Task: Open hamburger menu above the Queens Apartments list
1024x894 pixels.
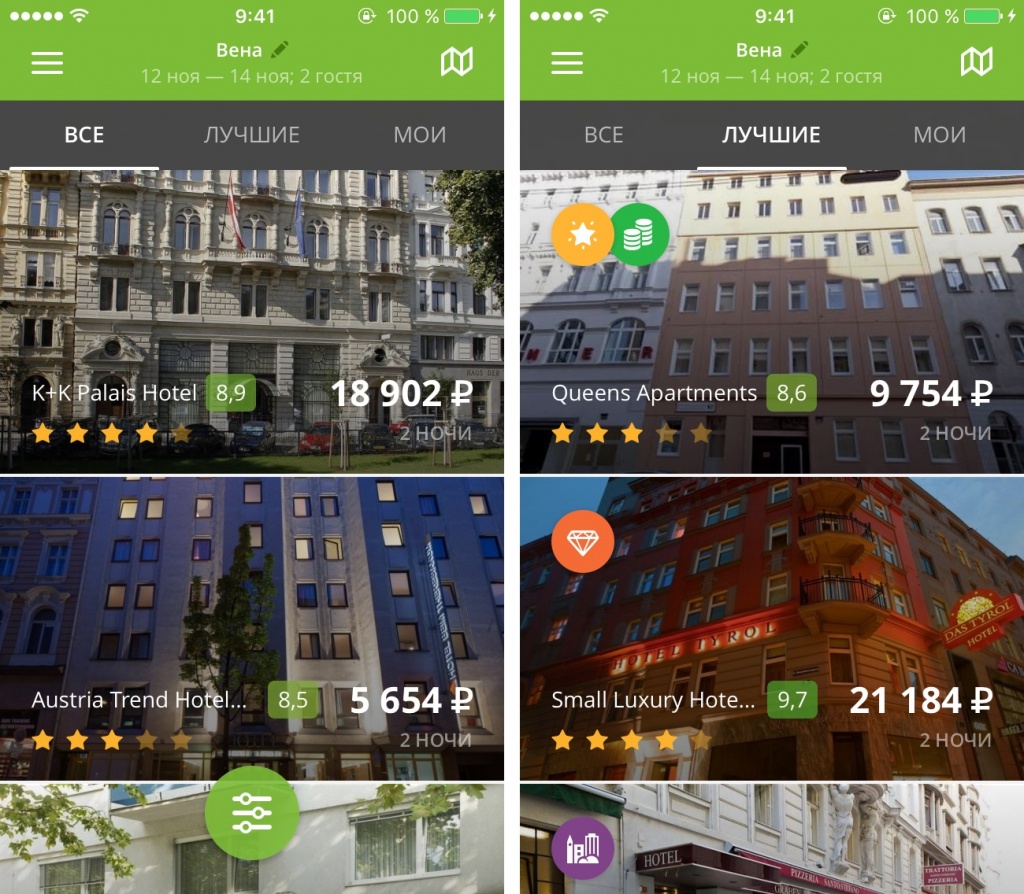Action: [x=567, y=62]
